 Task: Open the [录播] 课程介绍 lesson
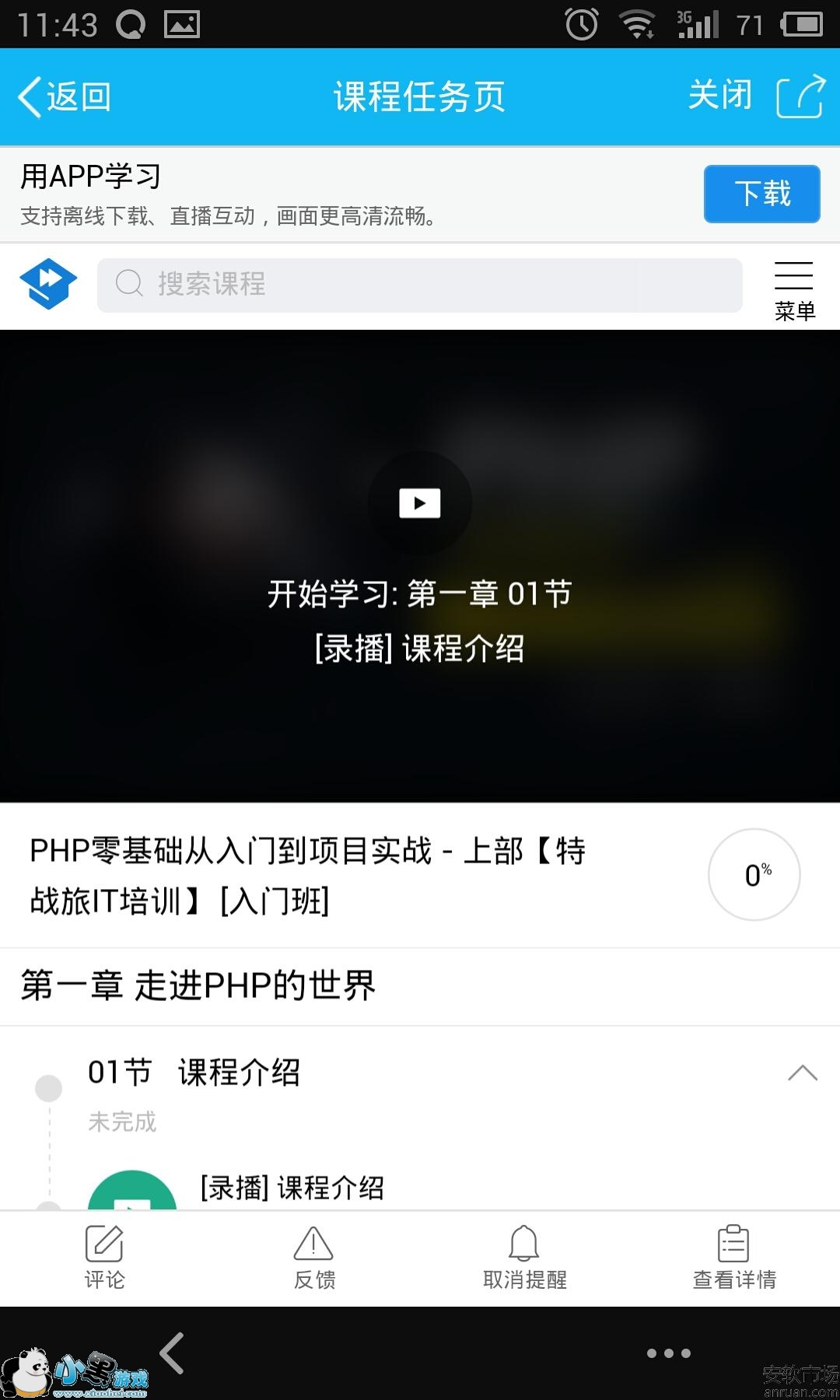click(292, 1188)
